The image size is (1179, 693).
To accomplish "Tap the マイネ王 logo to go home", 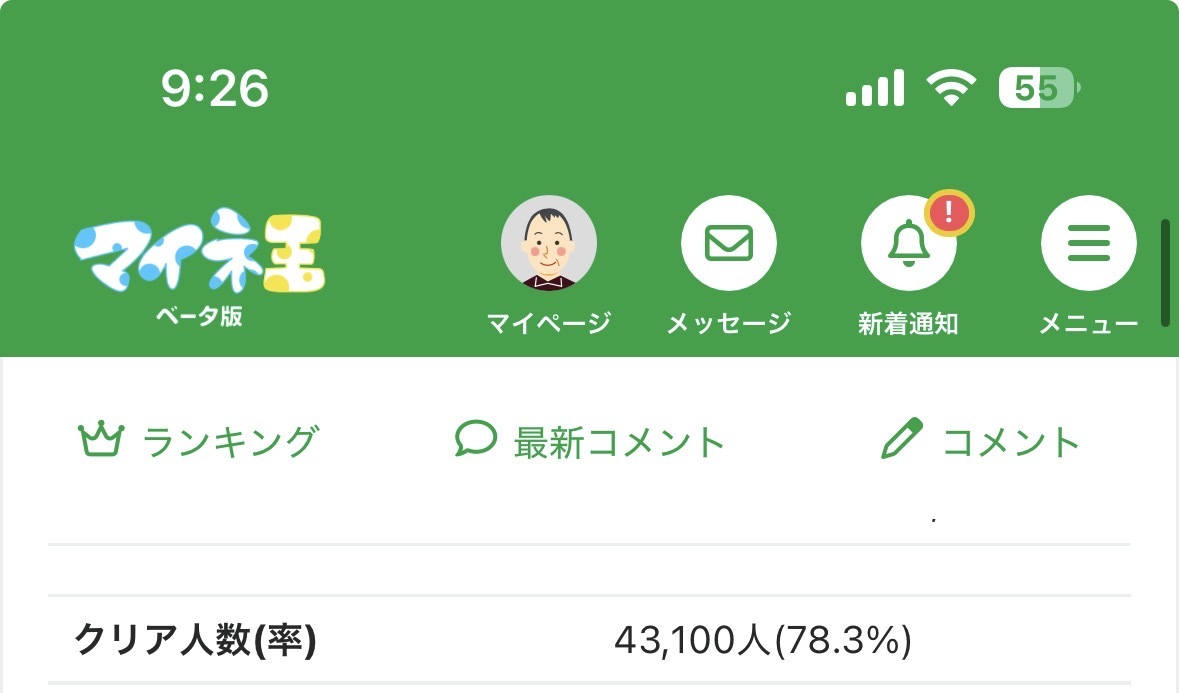I will coord(199,250).
